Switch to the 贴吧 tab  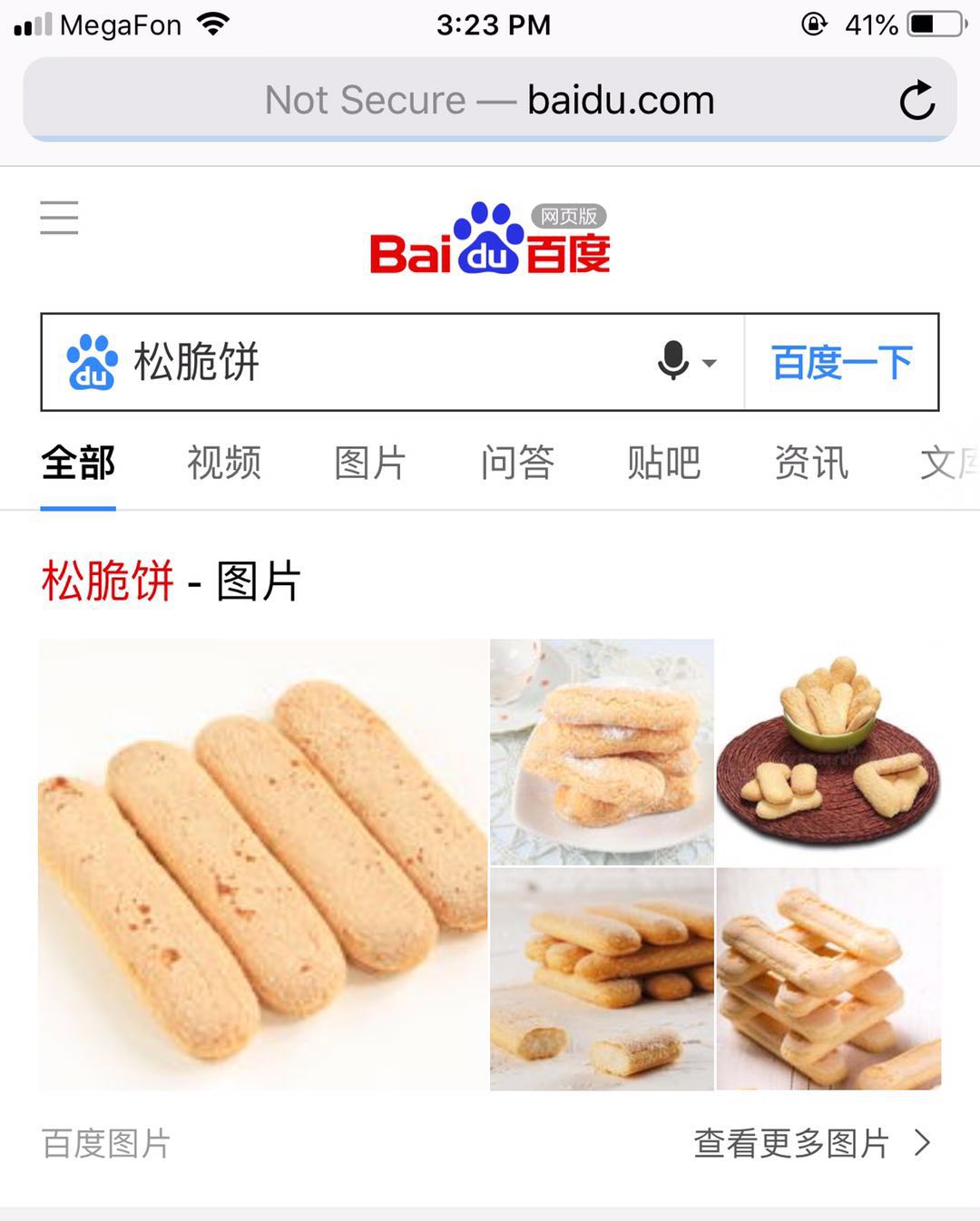click(663, 463)
